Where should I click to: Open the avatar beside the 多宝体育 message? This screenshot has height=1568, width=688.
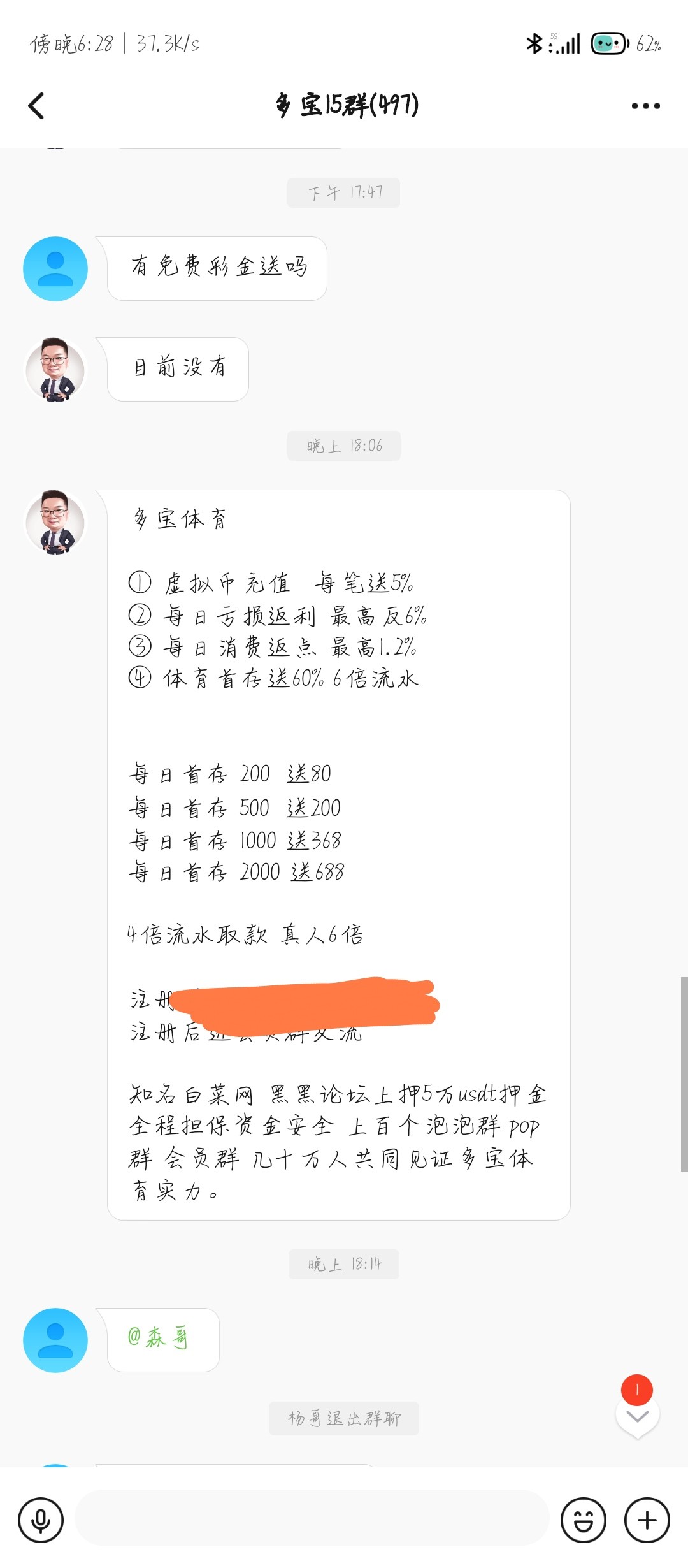click(55, 523)
